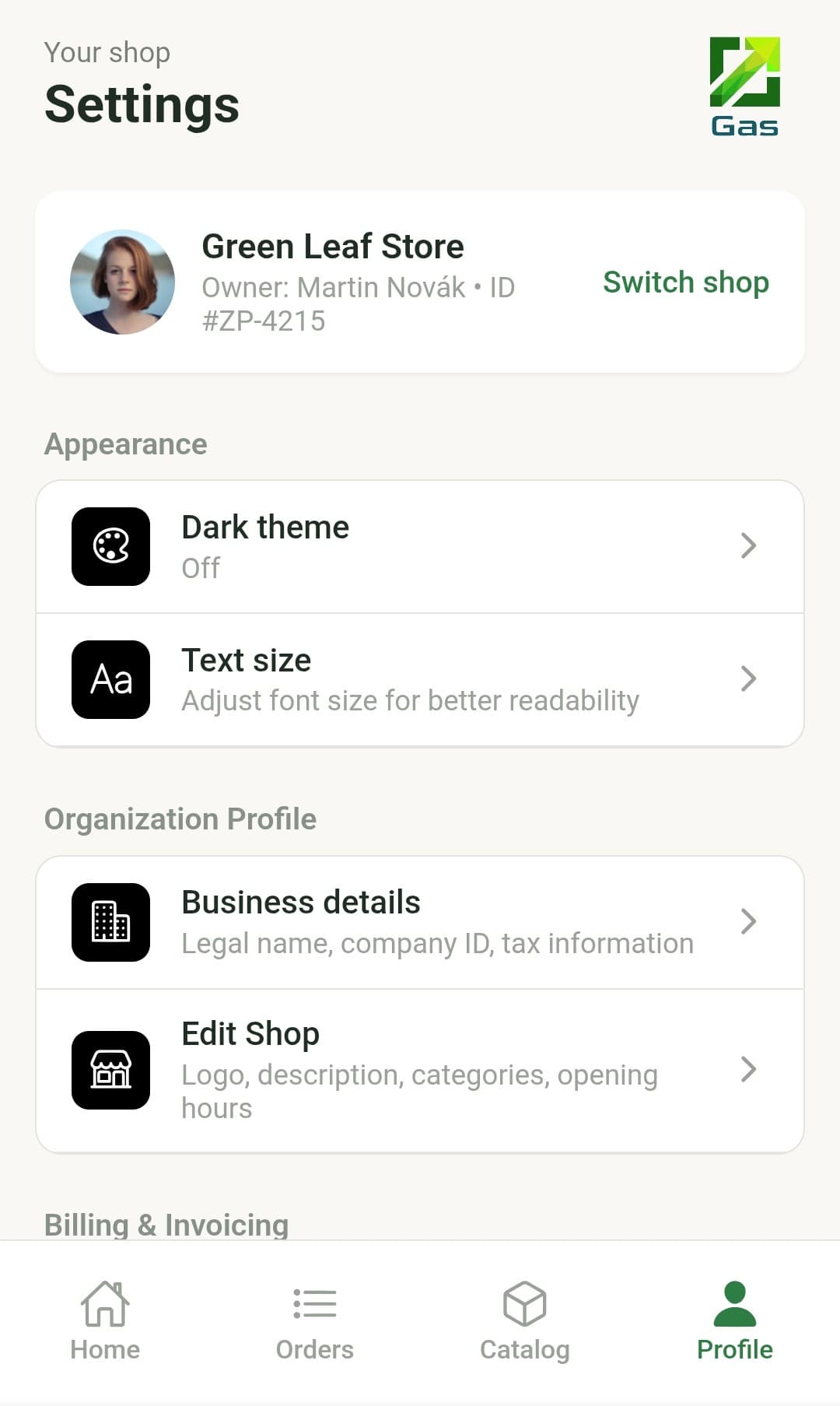Expand the Business details chevron
This screenshot has width=840, height=1406.
(748, 921)
